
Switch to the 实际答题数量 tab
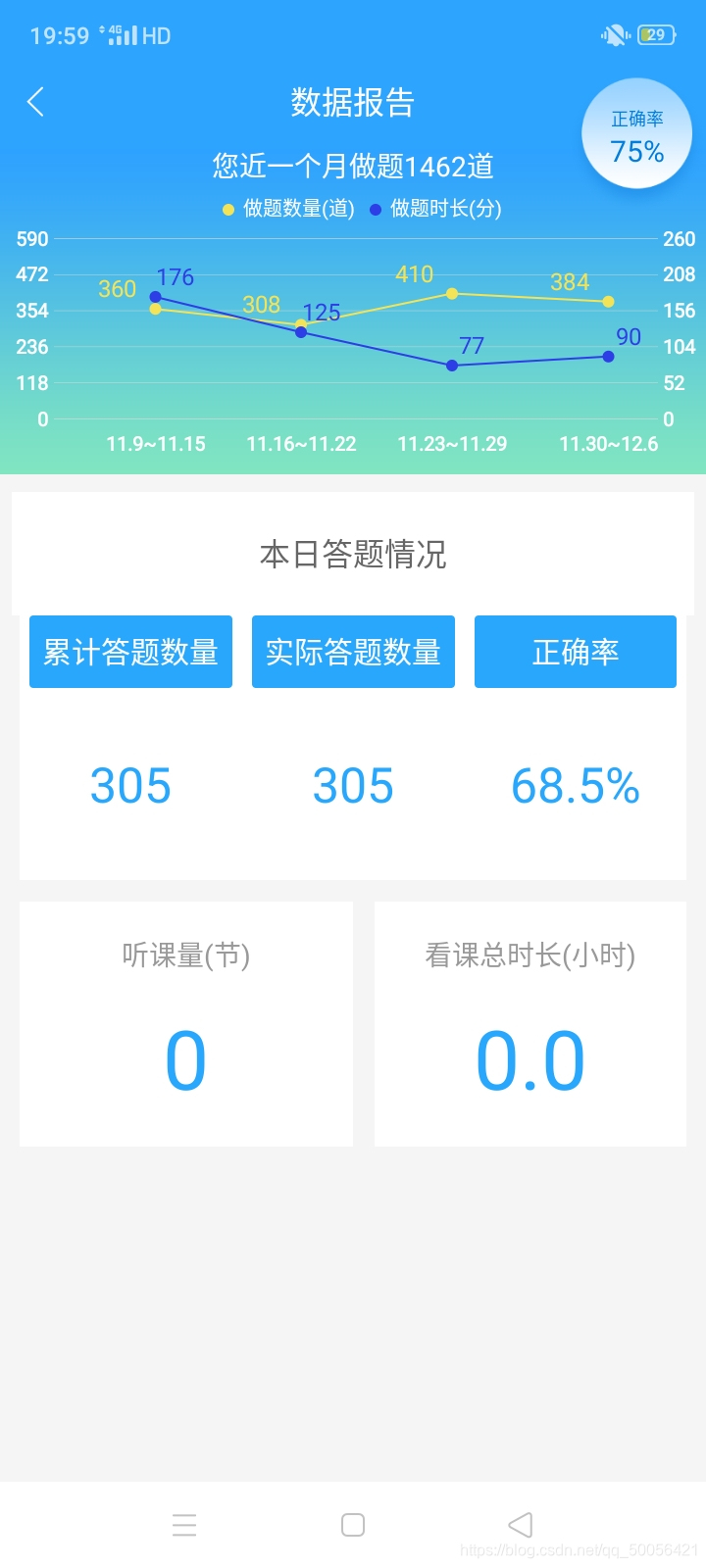click(x=353, y=651)
